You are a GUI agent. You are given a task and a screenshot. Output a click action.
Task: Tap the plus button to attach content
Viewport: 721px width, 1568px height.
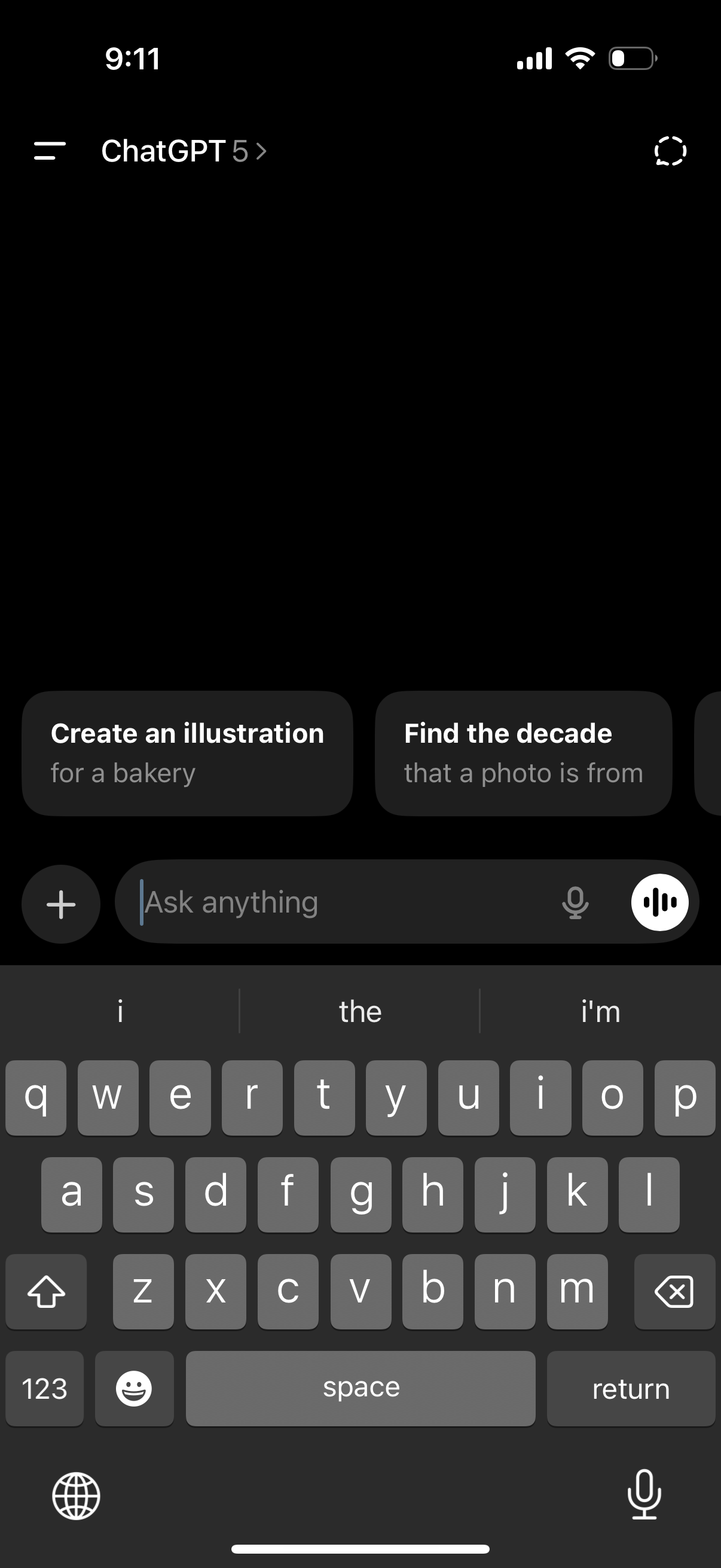(60, 903)
